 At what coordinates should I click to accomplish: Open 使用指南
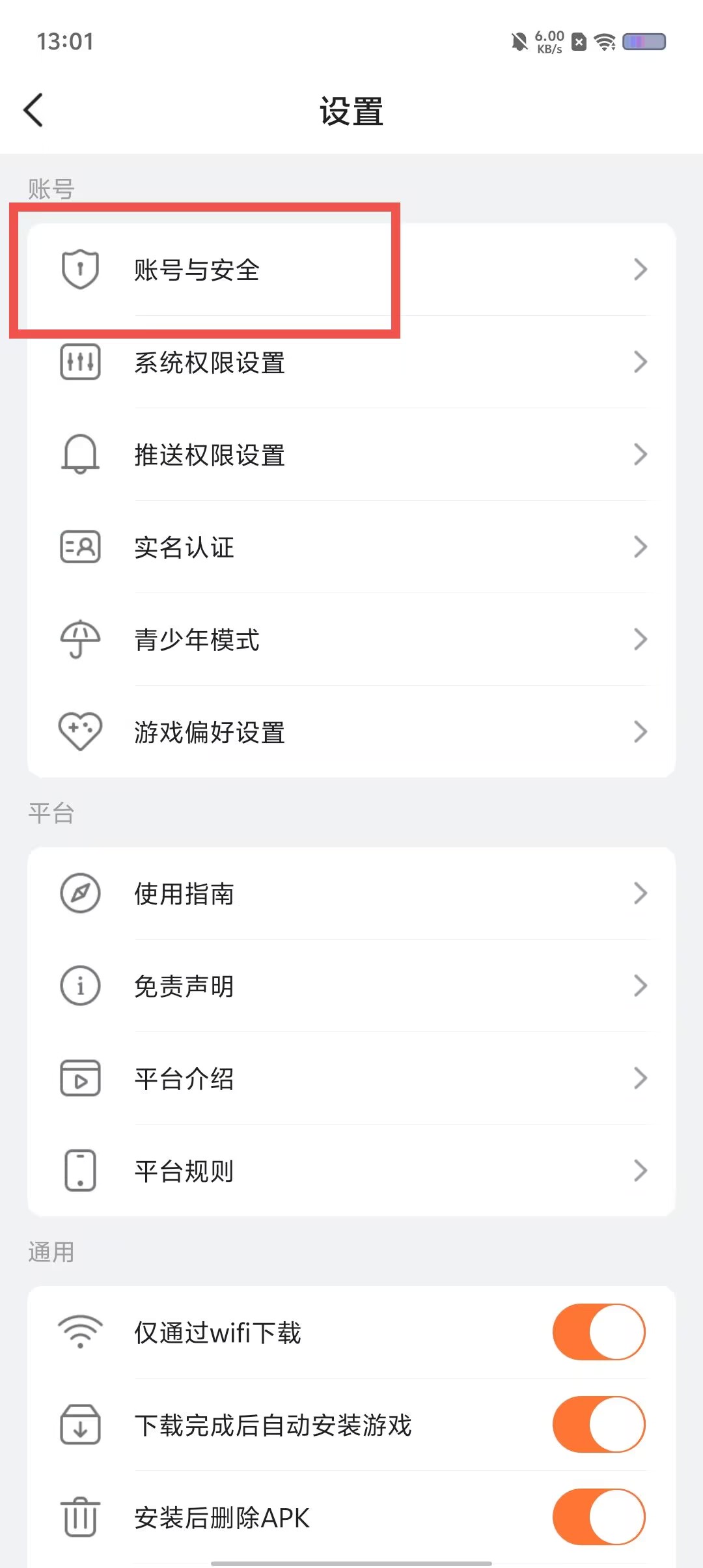(x=351, y=893)
